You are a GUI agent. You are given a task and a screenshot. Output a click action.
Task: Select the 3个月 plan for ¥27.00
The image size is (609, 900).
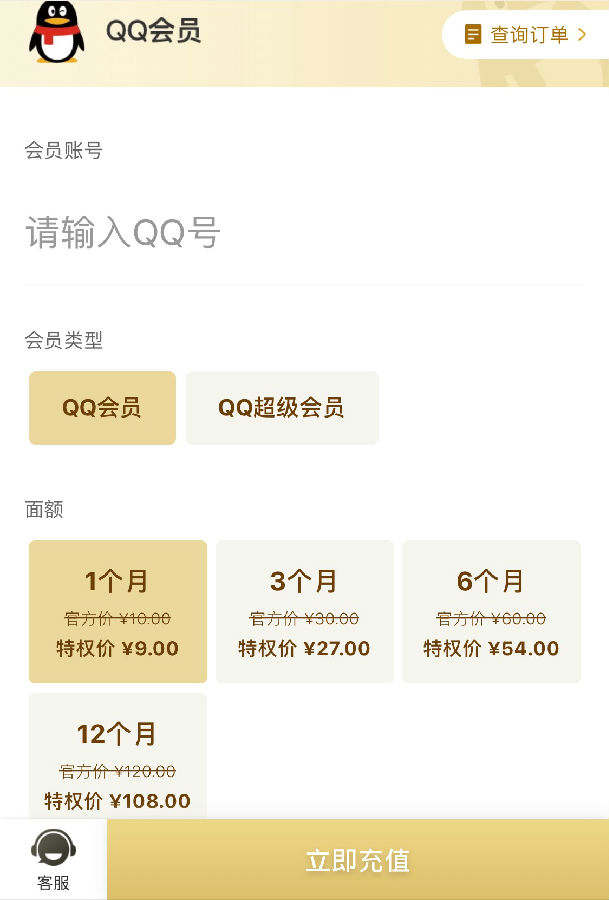coord(305,612)
